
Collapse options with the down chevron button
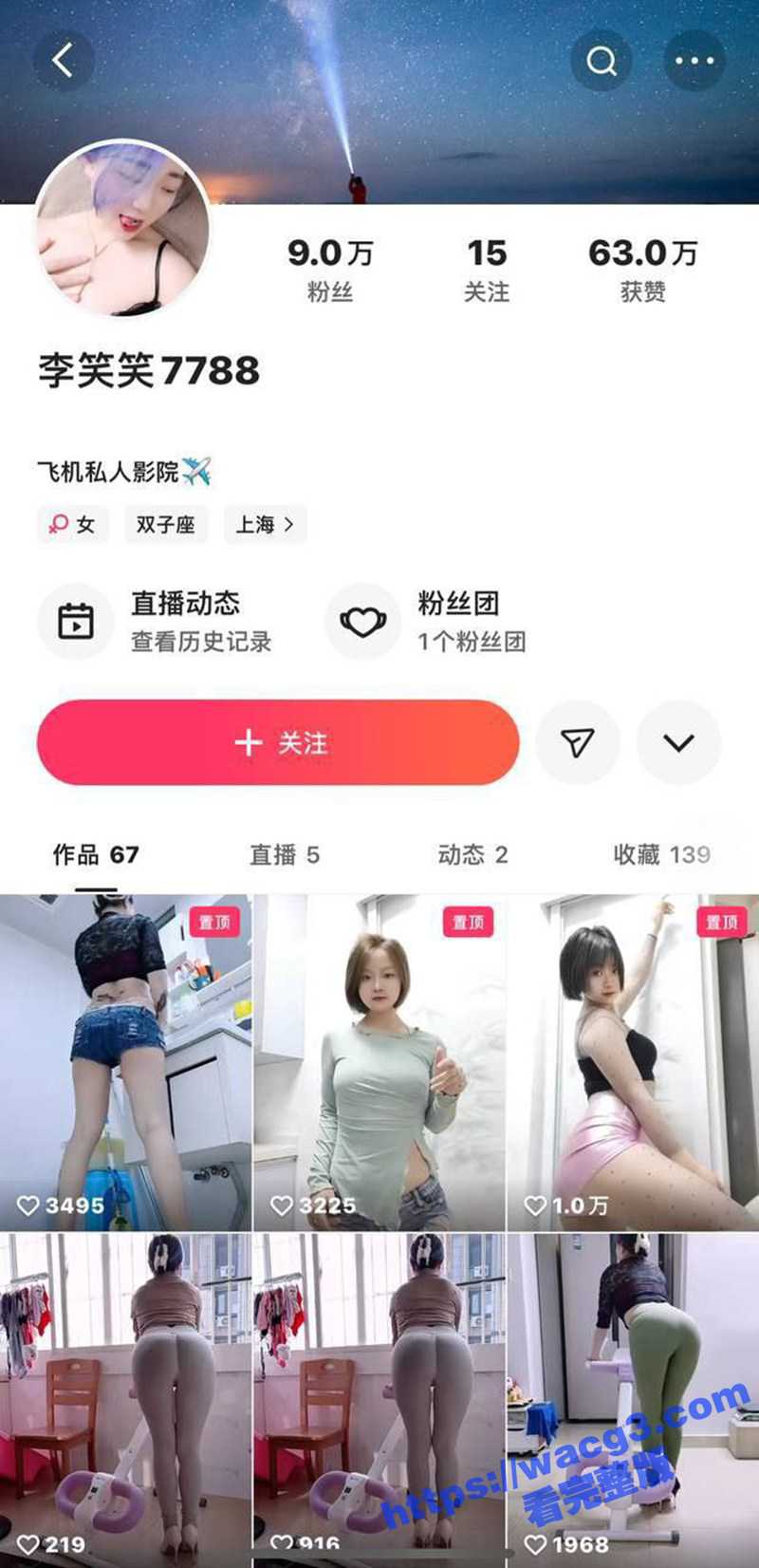click(678, 743)
